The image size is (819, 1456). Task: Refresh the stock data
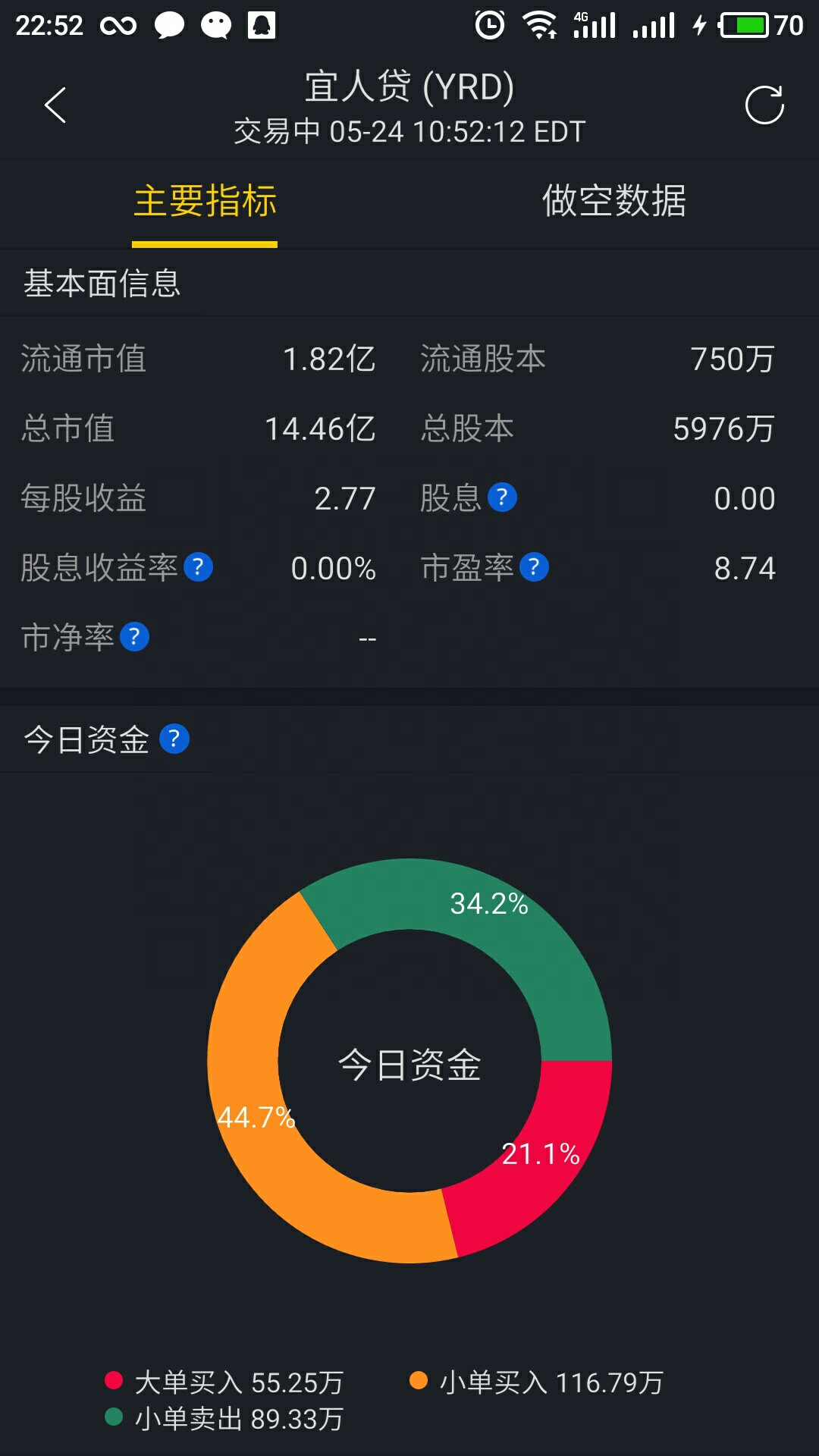click(x=764, y=105)
